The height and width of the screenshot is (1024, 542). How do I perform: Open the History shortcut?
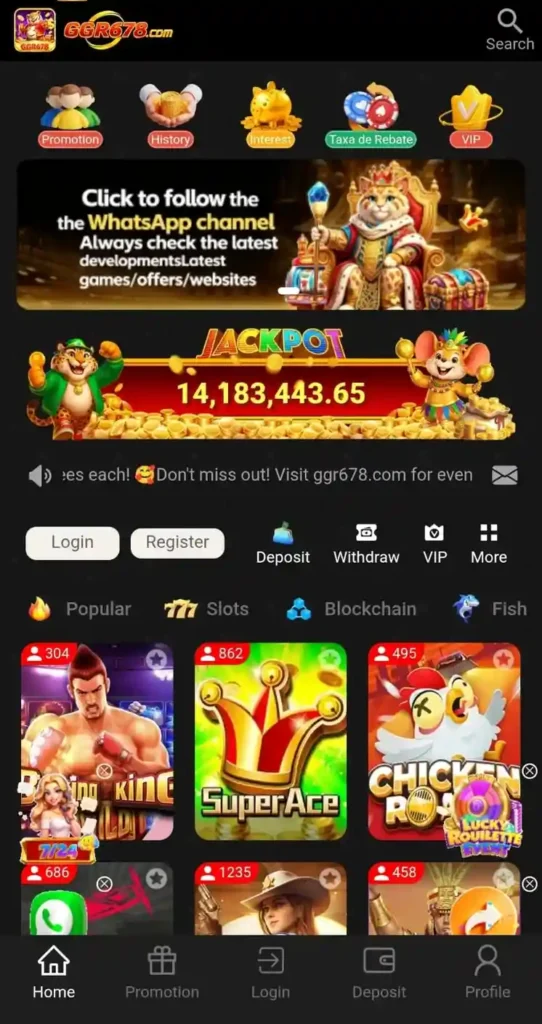pos(170,115)
